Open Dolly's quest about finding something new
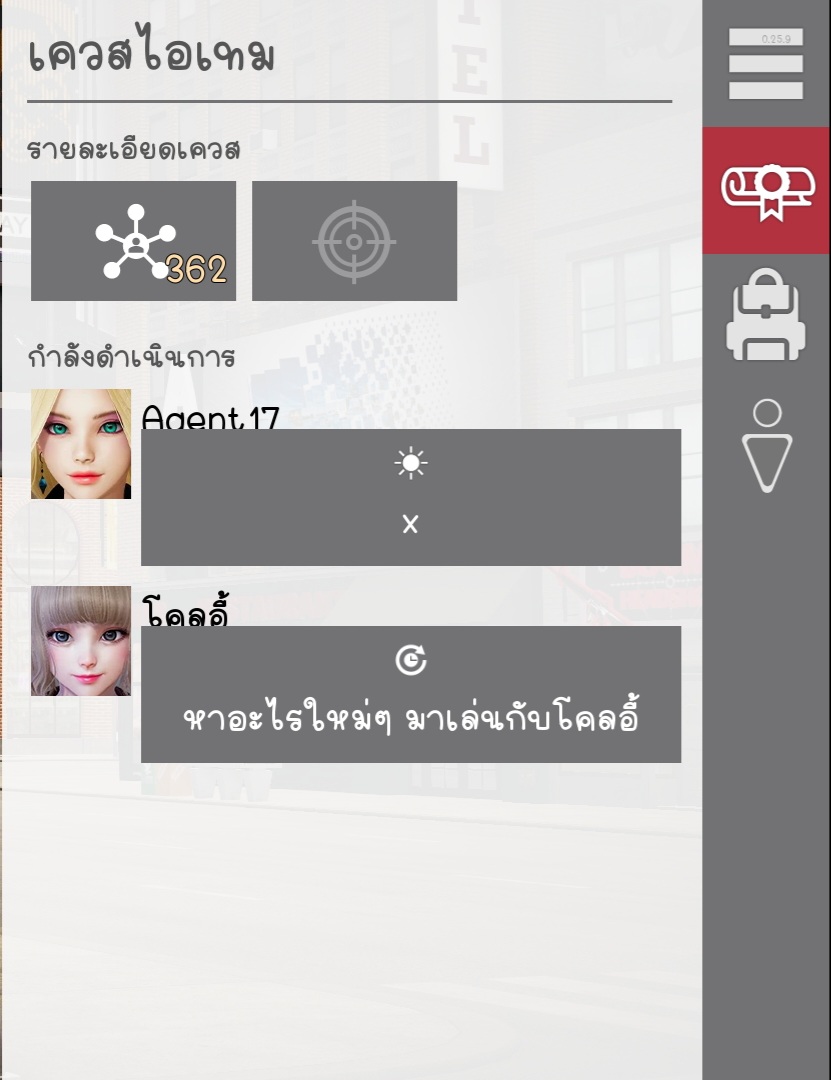The width and height of the screenshot is (831, 1080). [410, 694]
